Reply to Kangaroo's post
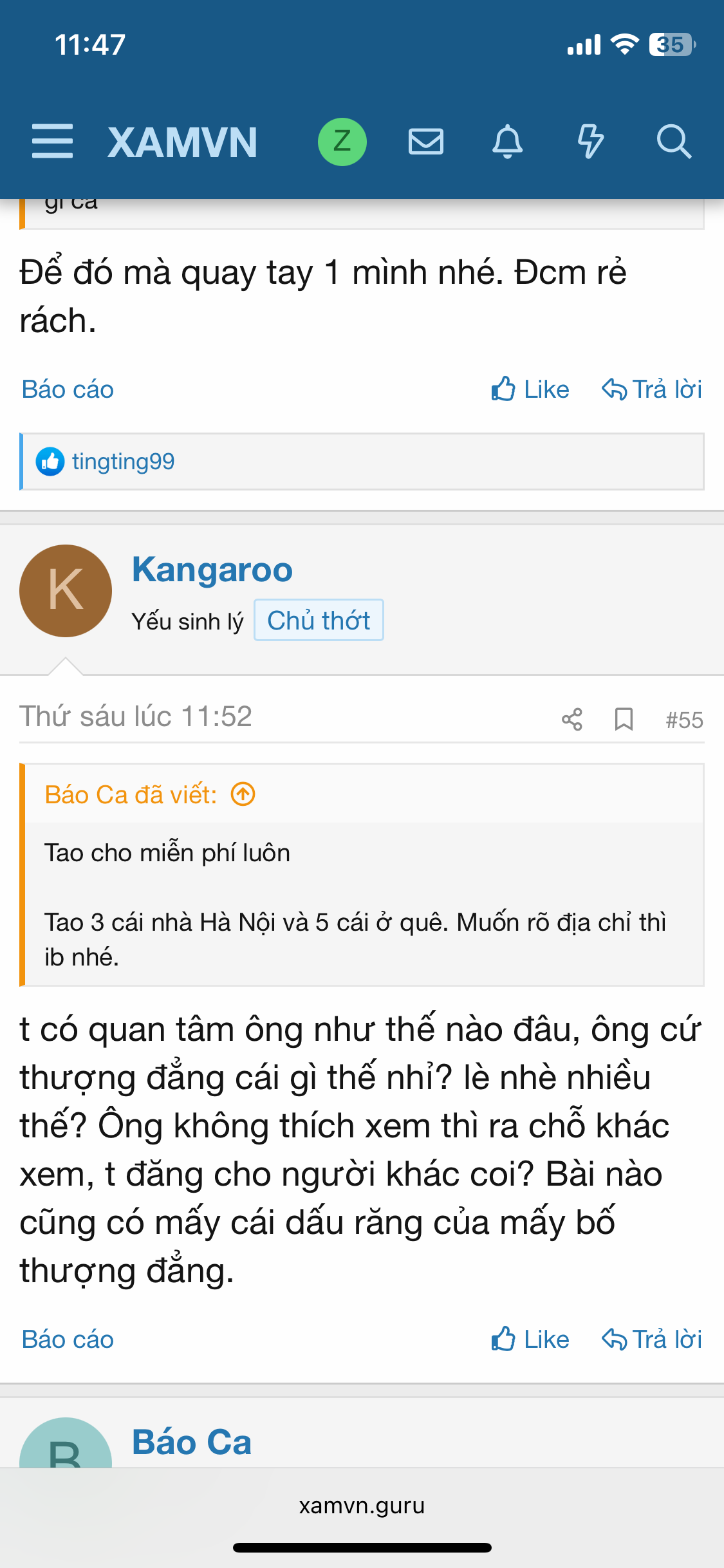The width and height of the screenshot is (724, 1568). tap(651, 1339)
